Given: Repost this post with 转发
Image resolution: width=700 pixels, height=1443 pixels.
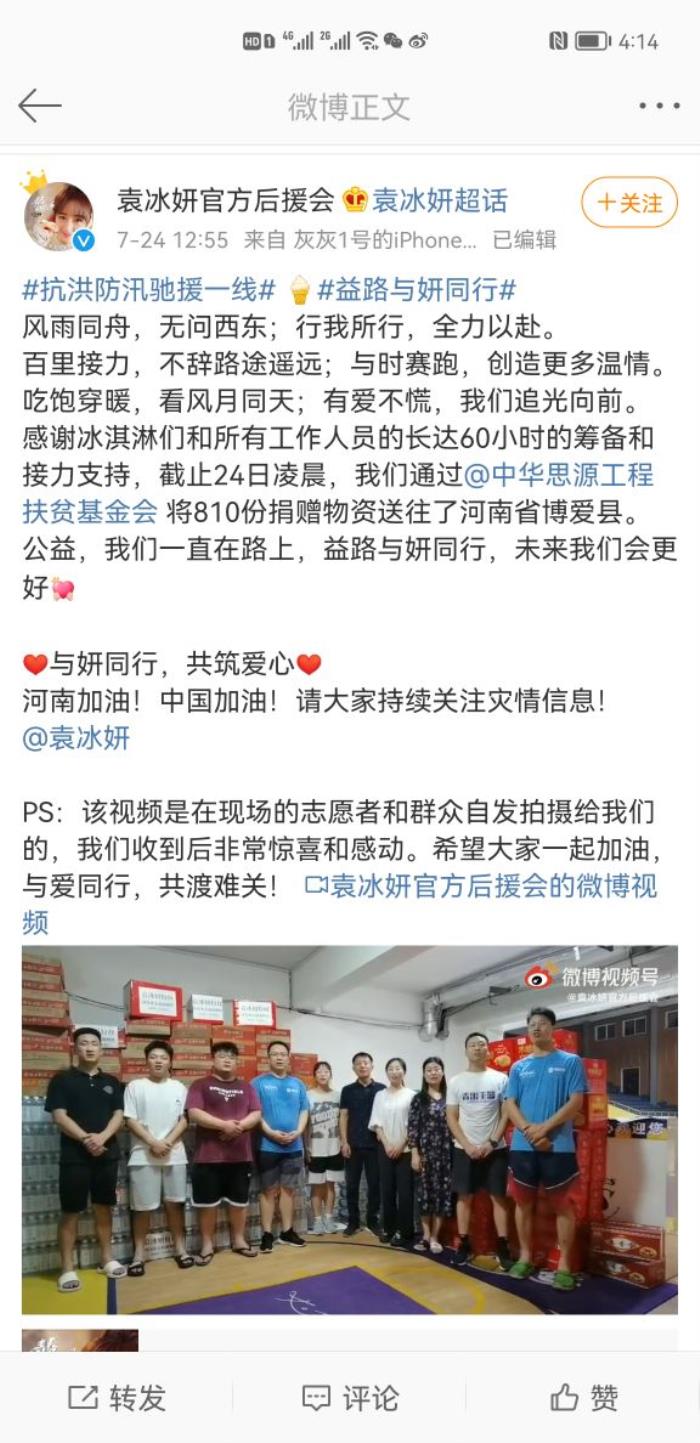Looking at the screenshot, I should tap(117, 1397).
